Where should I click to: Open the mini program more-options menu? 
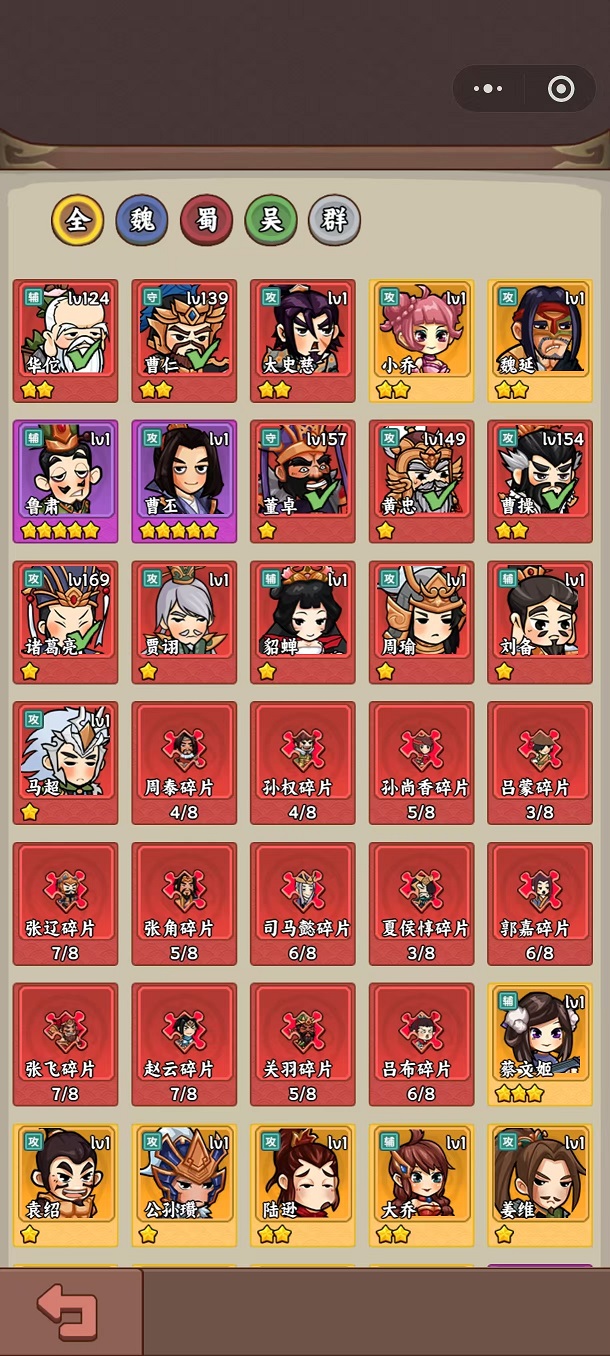pos(488,89)
